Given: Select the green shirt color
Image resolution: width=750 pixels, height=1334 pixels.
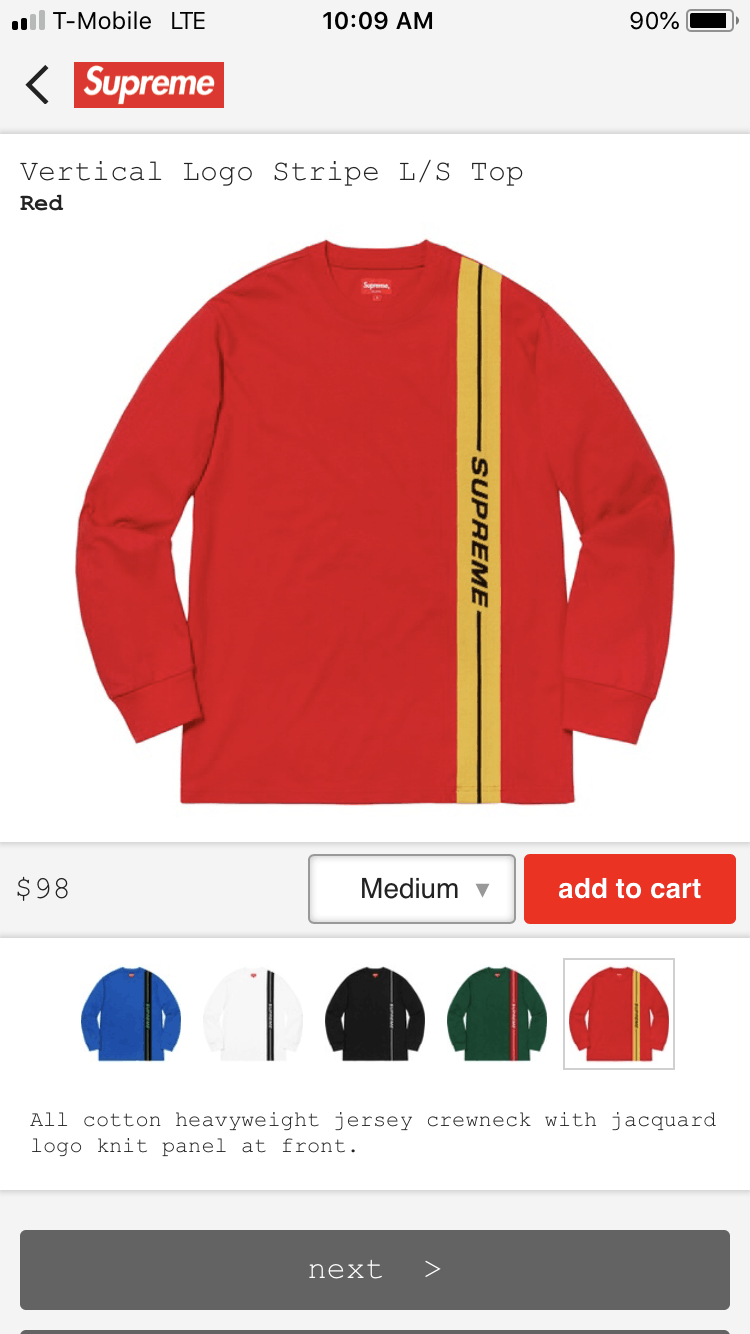Looking at the screenshot, I should click(497, 1013).
